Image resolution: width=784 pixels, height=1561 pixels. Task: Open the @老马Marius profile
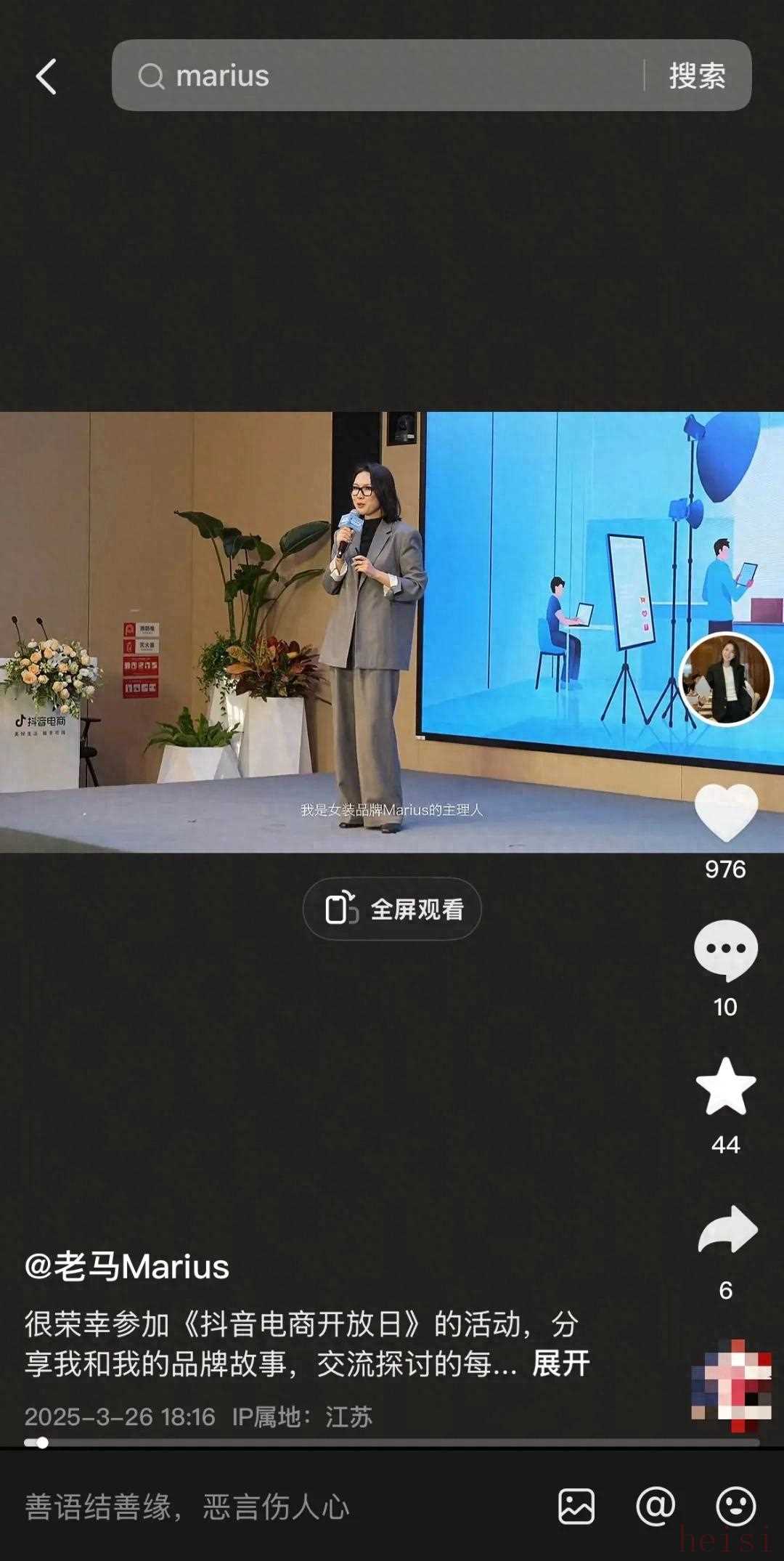click(127, 1267)
